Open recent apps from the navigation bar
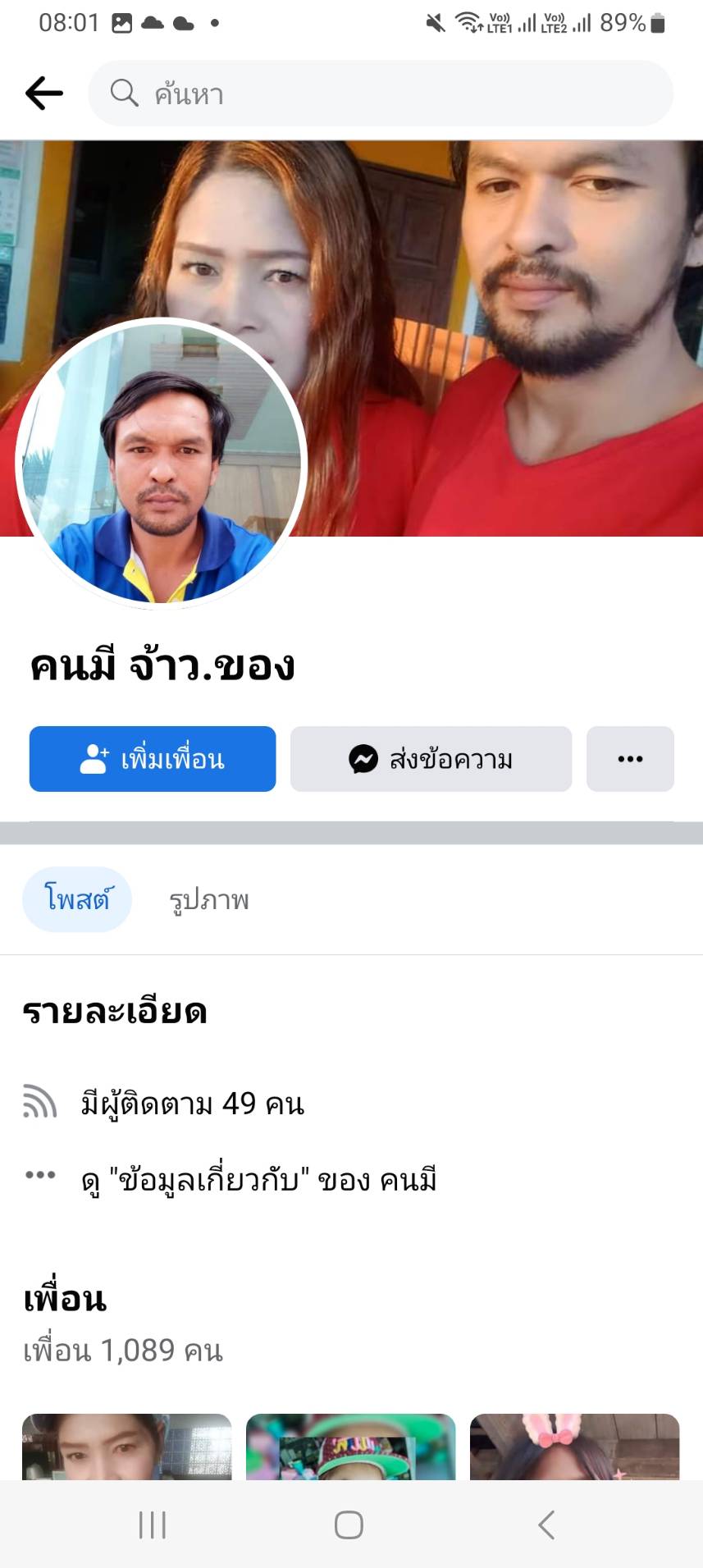 point(153,1525)
